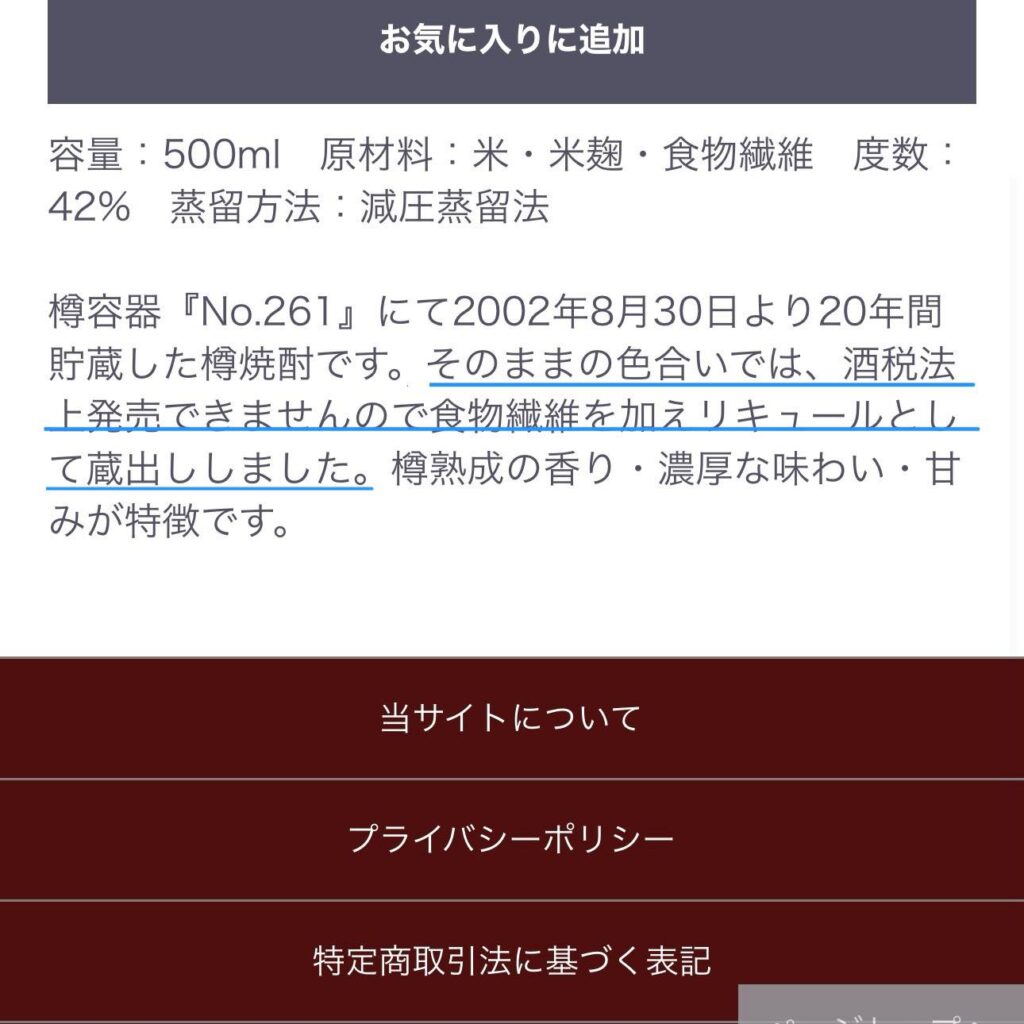This screenshot has height=1024, width=1024.
Task: Tap the page-top button at the bottom right
Action: 882,1006
